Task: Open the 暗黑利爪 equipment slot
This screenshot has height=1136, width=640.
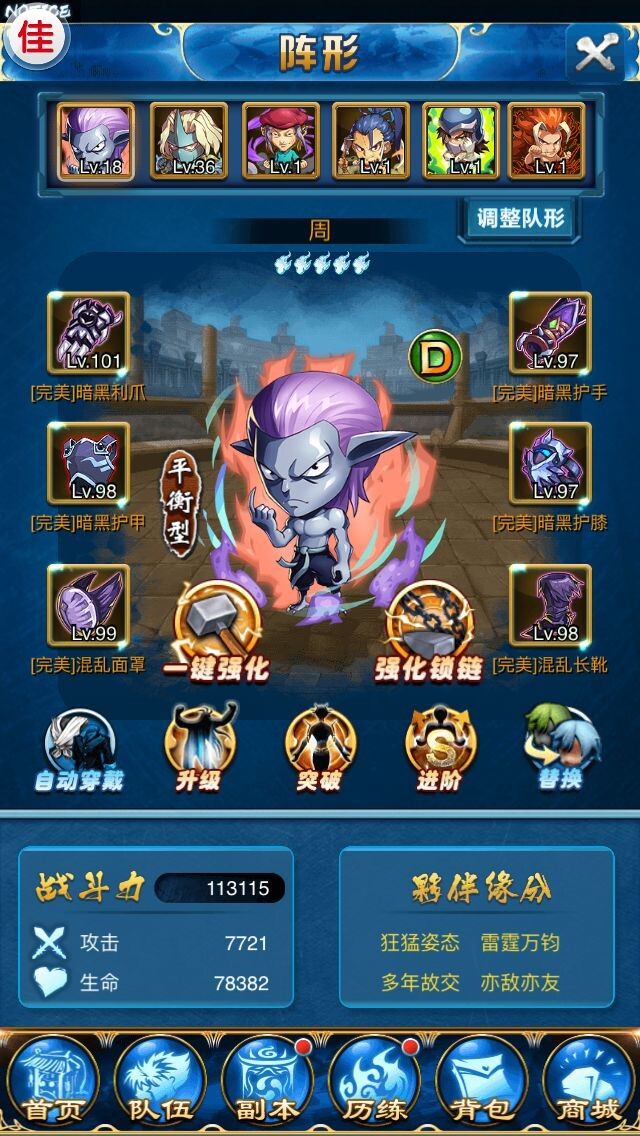Action: [x=89, y=333]
